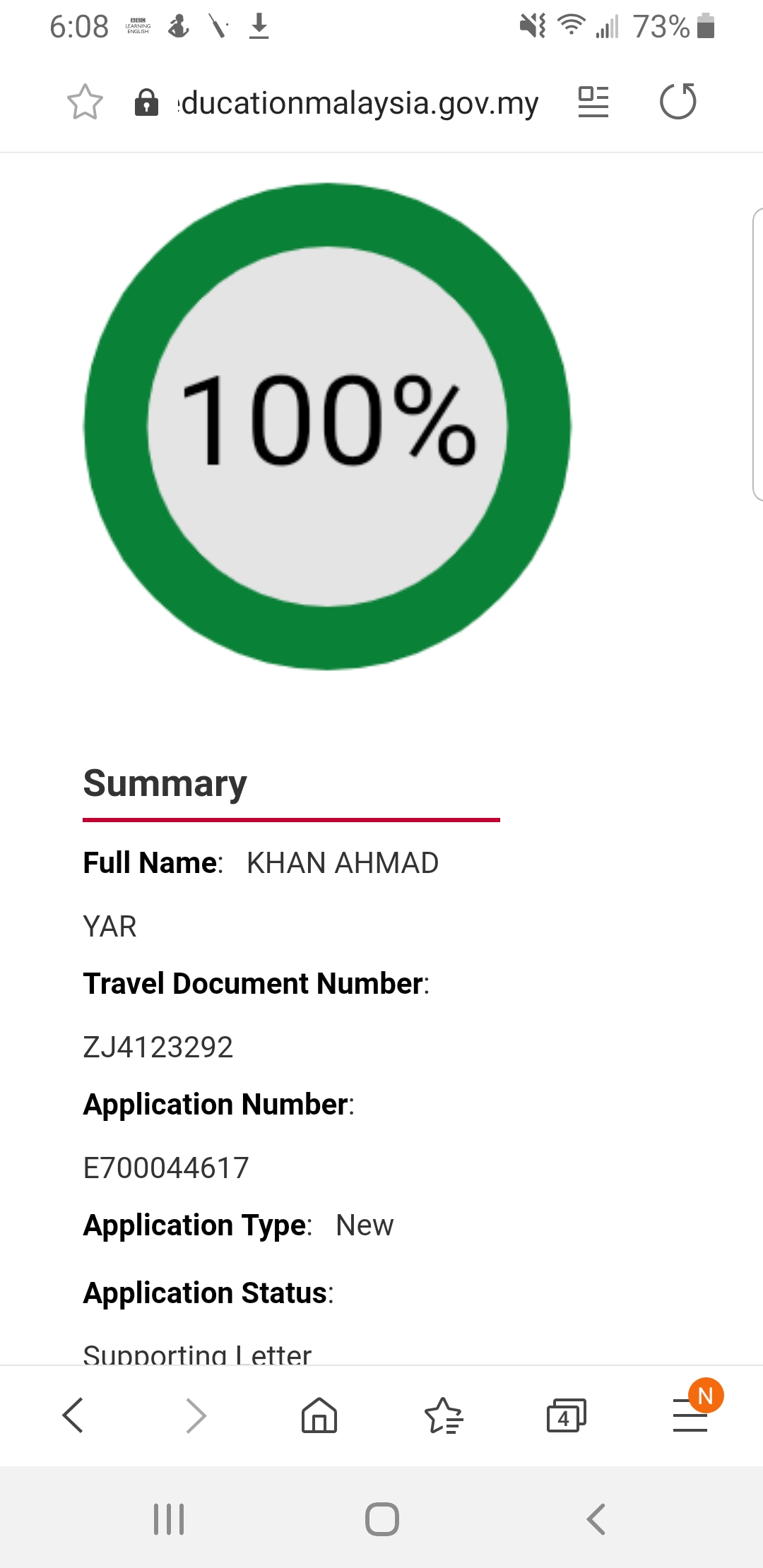The width and height of the screenshot is (763, 1568).
Task: Open the browser home page
Action: (x=319, y=1415)
